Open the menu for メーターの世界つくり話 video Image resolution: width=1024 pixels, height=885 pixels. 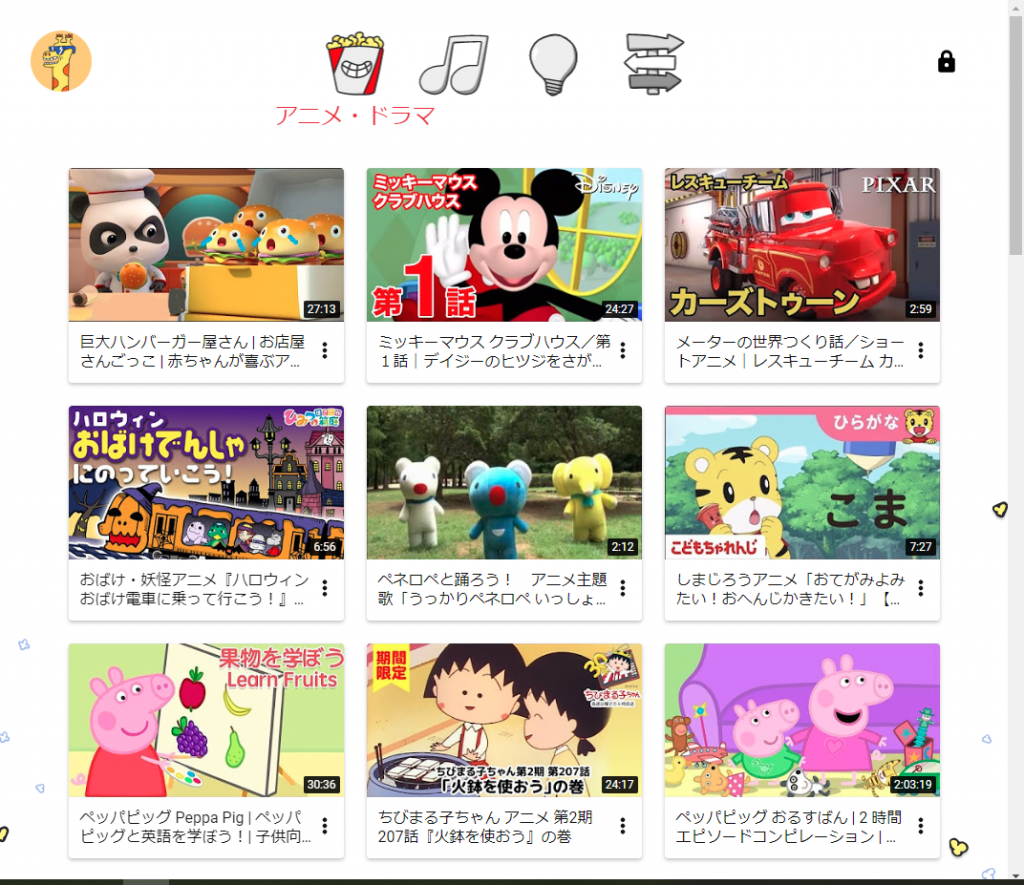tap(921, 351)
